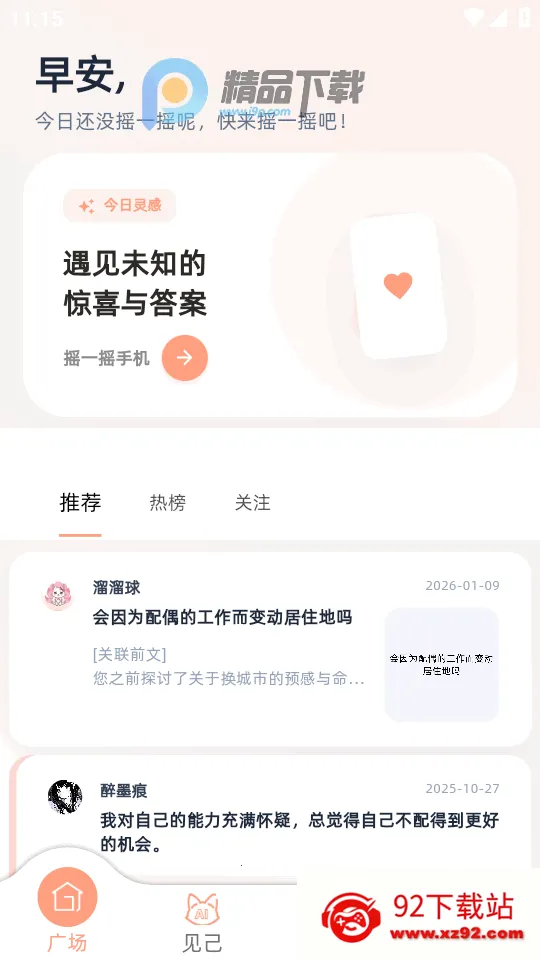Select the 推荐 tab
540x960 pixels.
coord(80,503)
